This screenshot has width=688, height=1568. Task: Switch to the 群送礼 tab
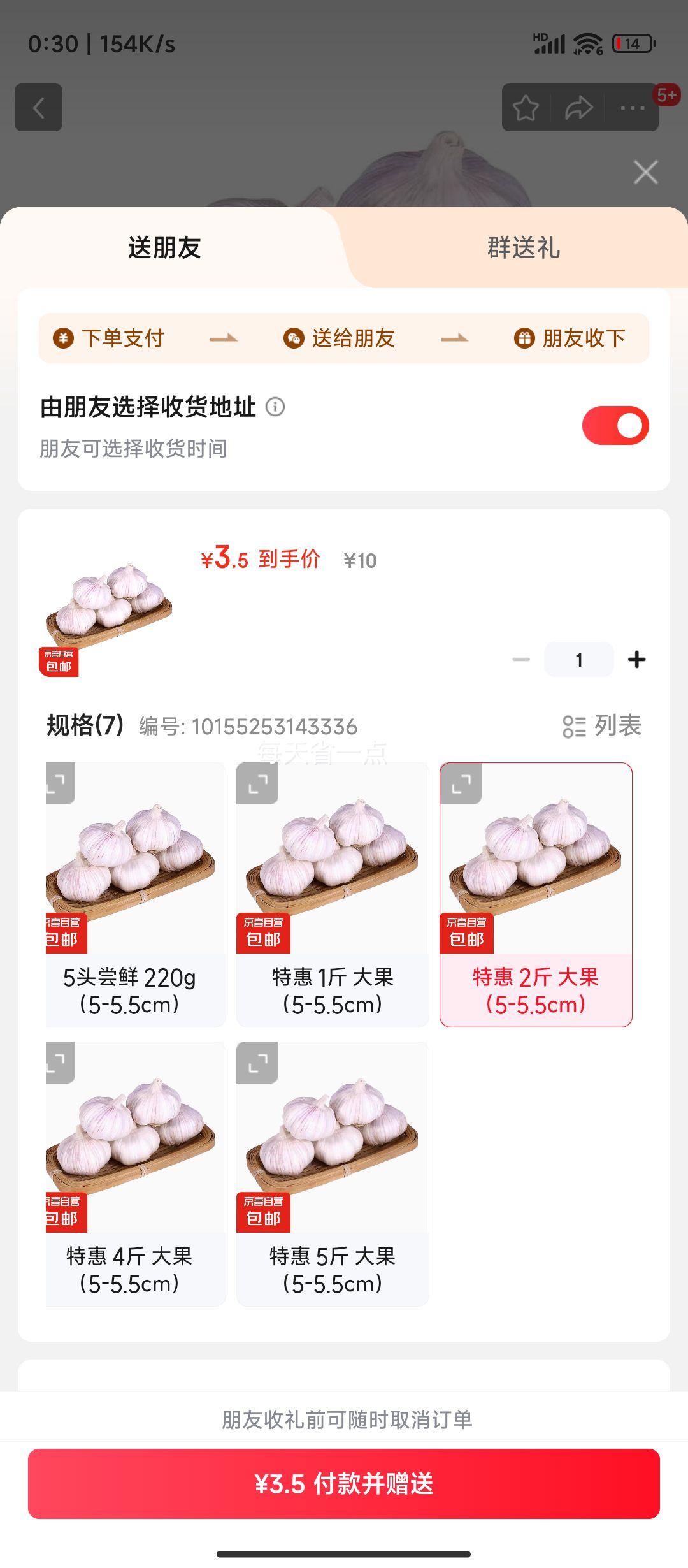coord(523,247)
